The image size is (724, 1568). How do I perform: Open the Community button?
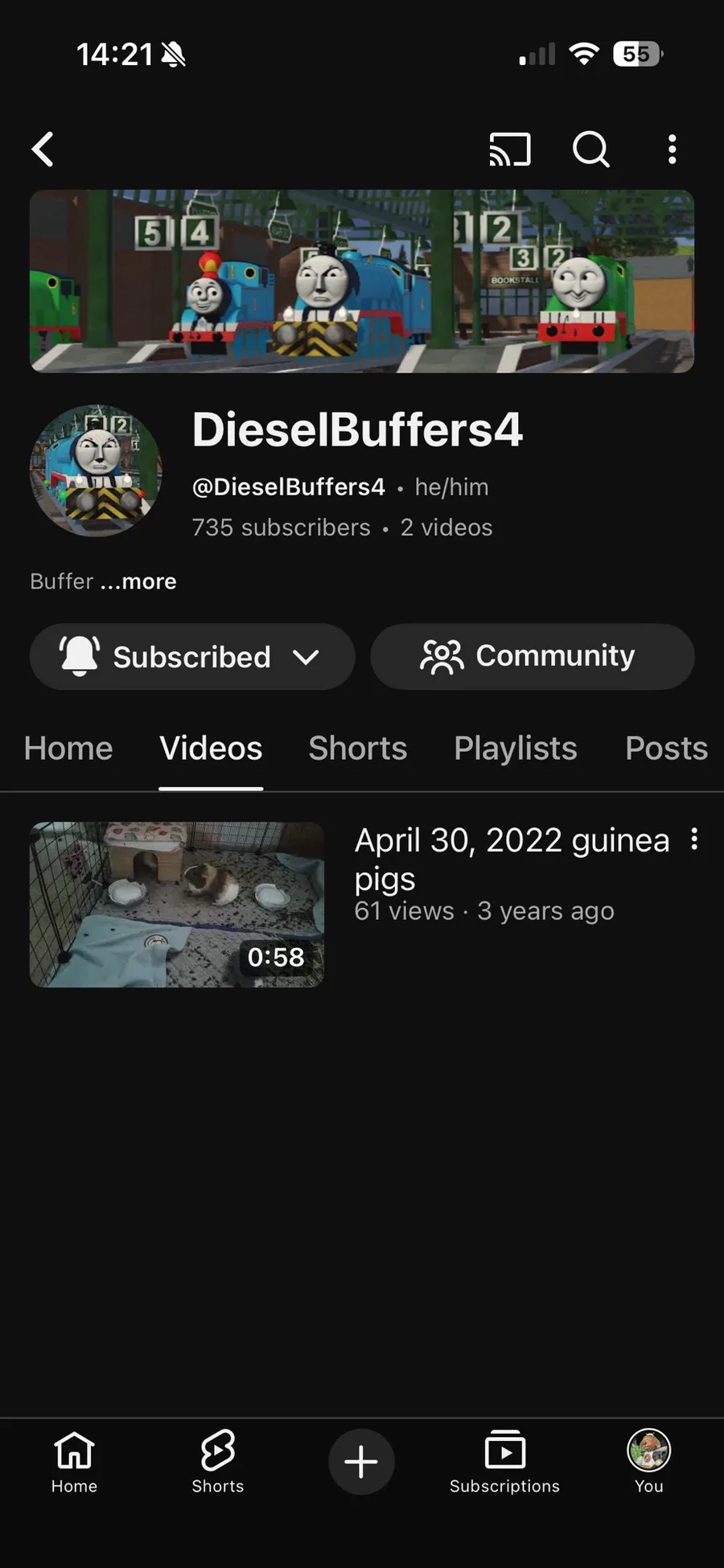[532, 657]
